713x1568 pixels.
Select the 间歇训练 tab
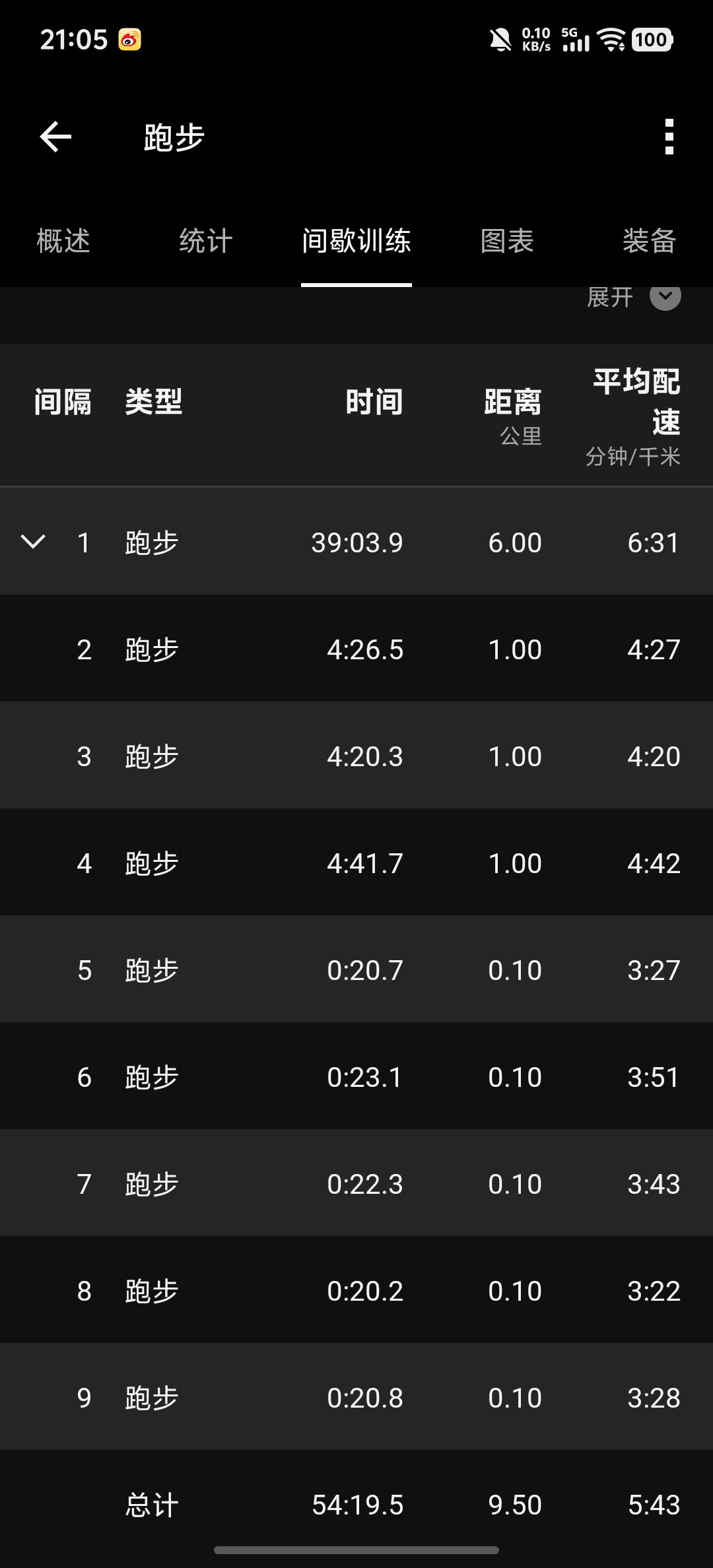coord(356,241)
